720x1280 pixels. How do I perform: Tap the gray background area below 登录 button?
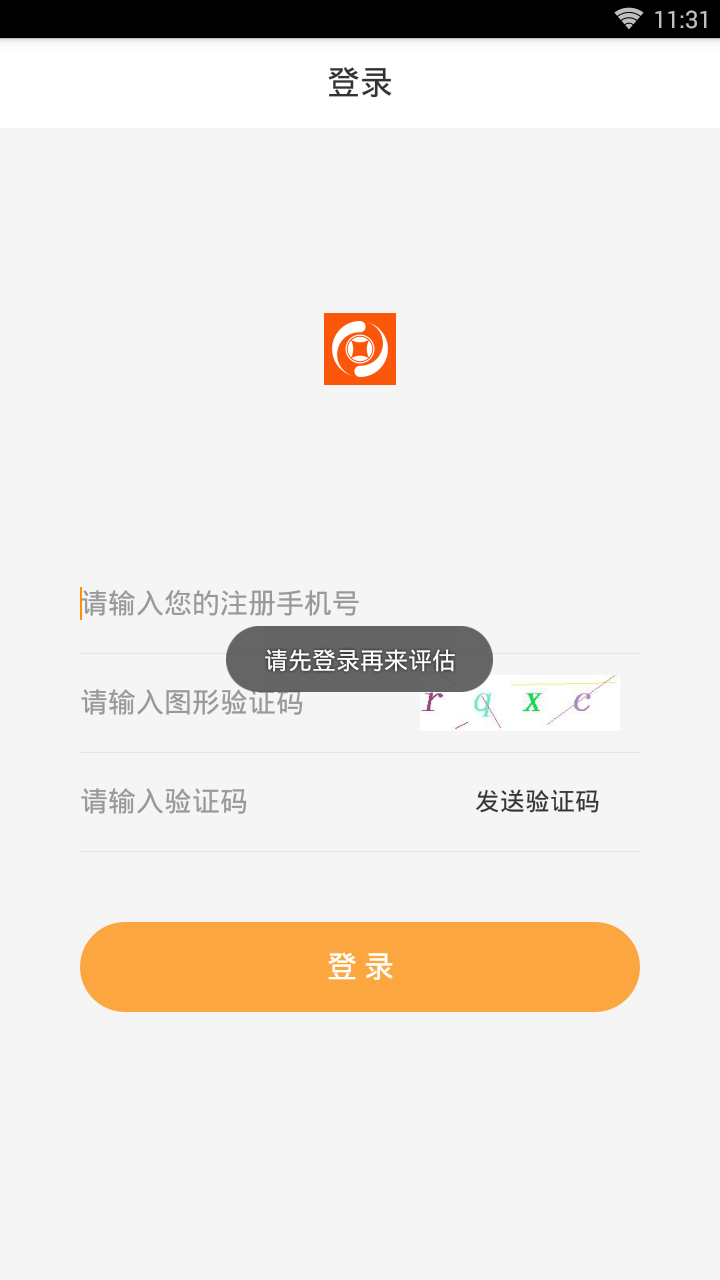(x=360, y=1120)
